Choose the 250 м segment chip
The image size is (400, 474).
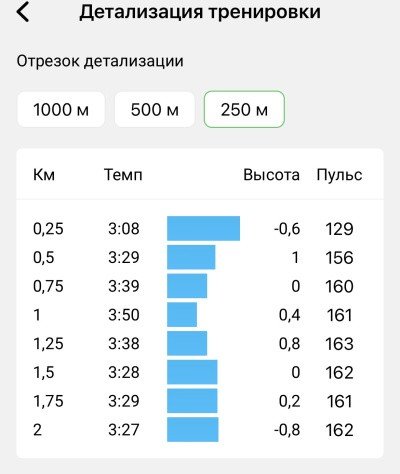tap(244, 109)
